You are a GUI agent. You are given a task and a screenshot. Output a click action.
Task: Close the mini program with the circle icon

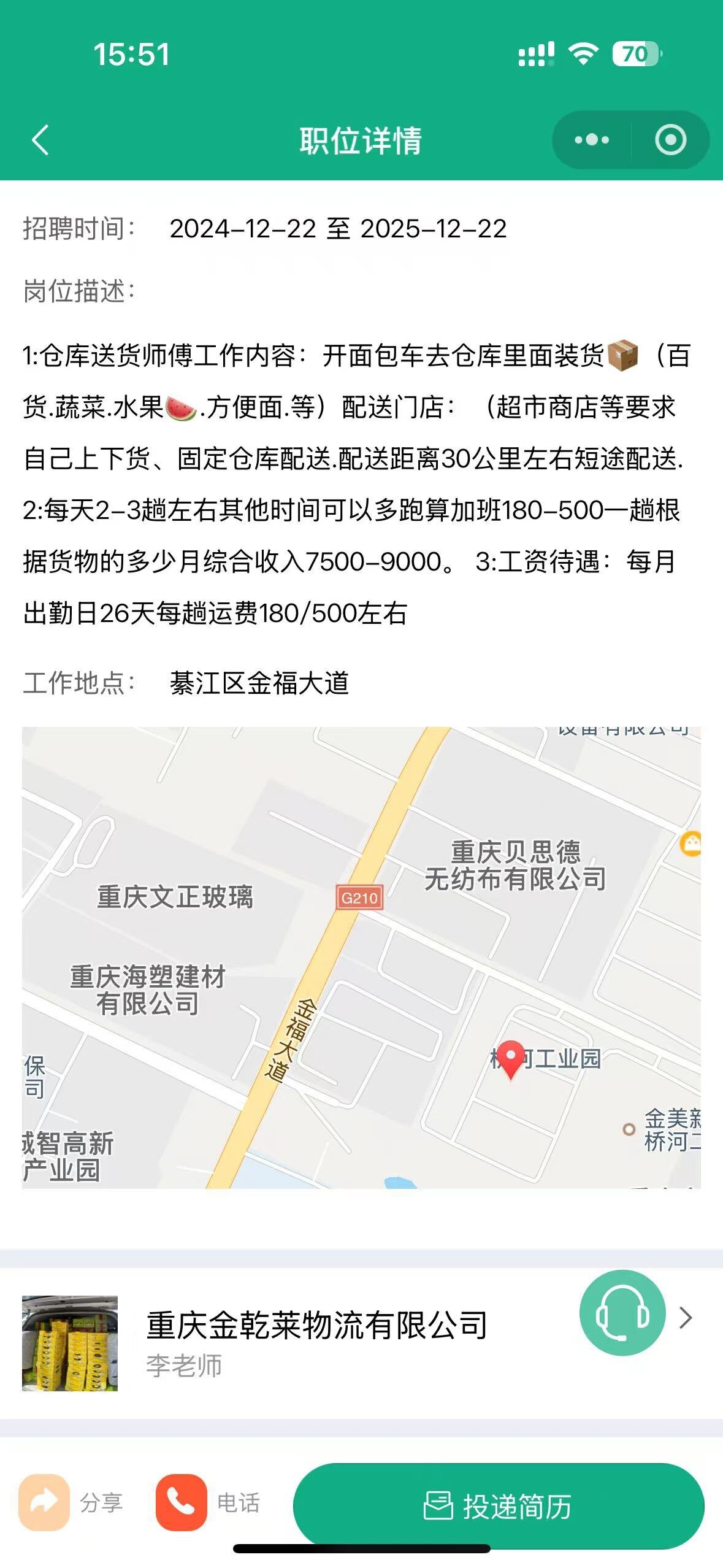pyautogui.click(x=670, y=140)
